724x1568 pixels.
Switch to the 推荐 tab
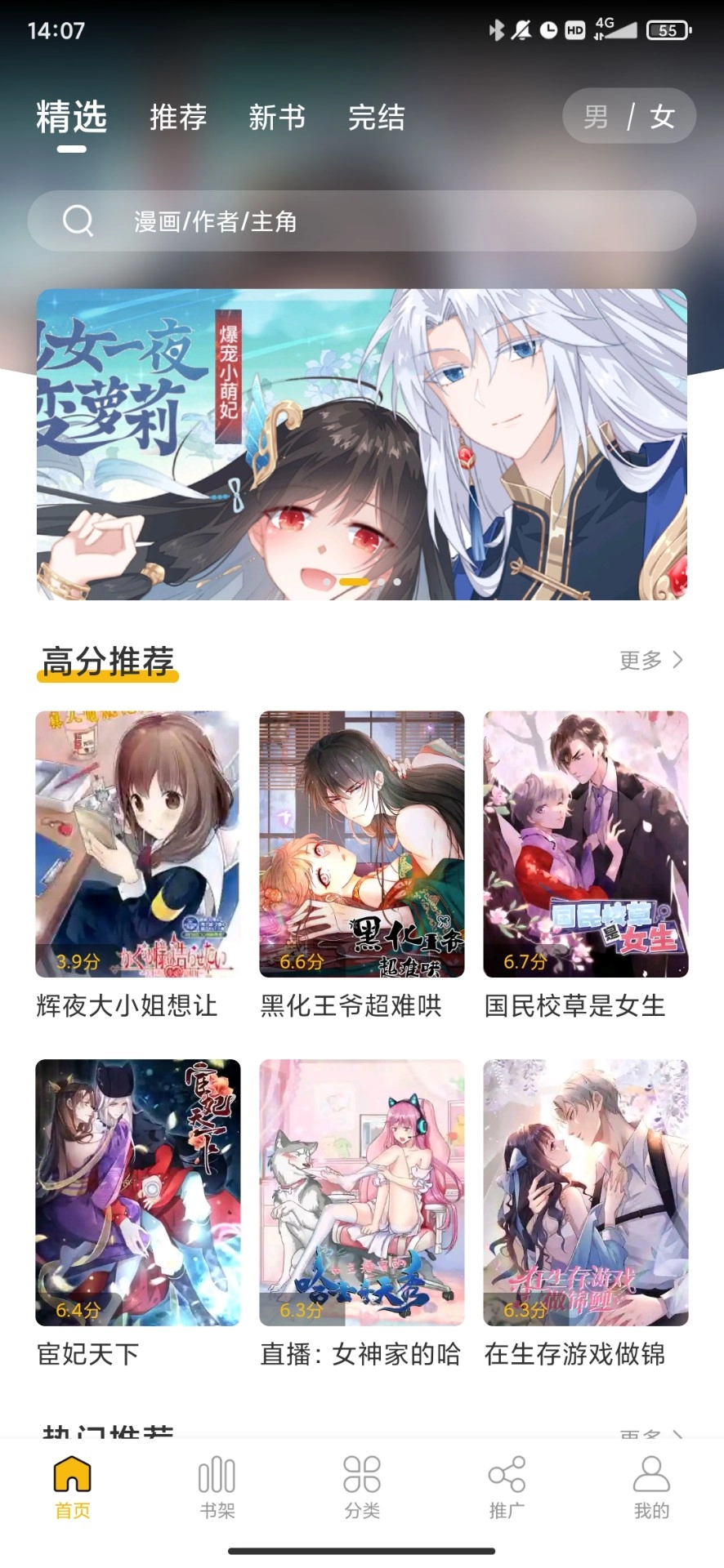click(178, 117)
